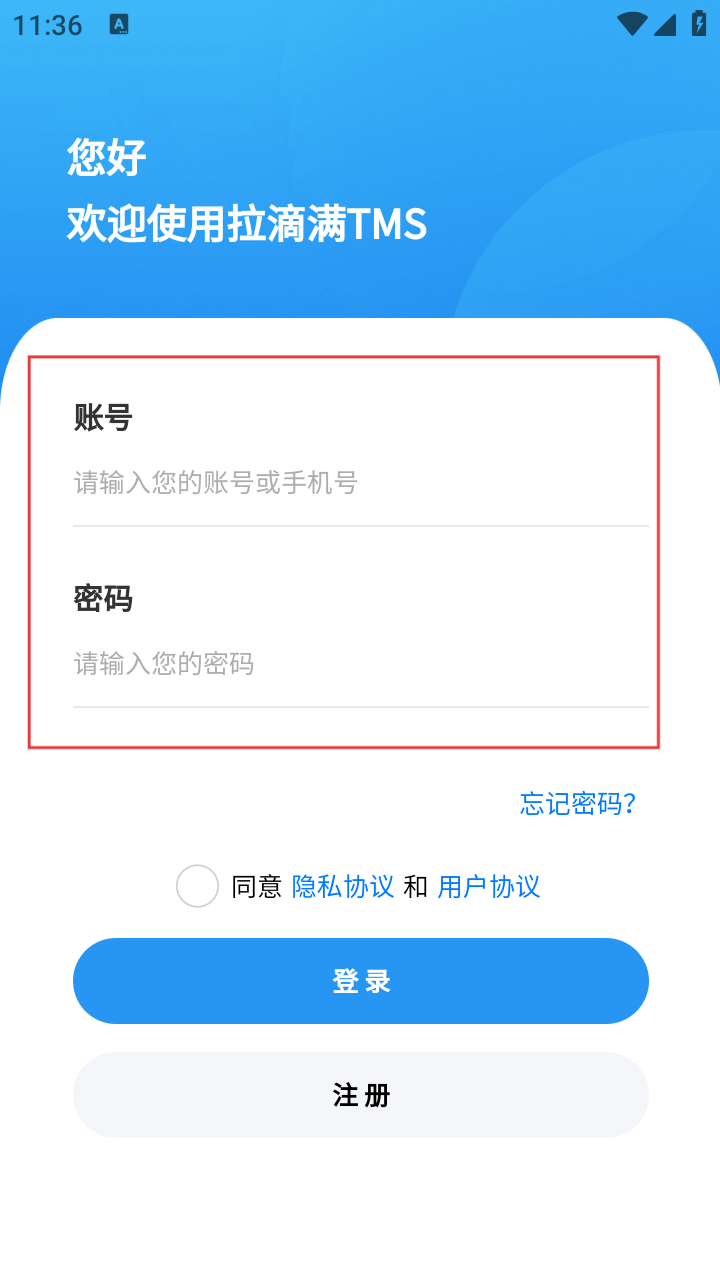Open the 忘记密码 forgot password link
720x1280 pixels.
[x=578, y=803]
